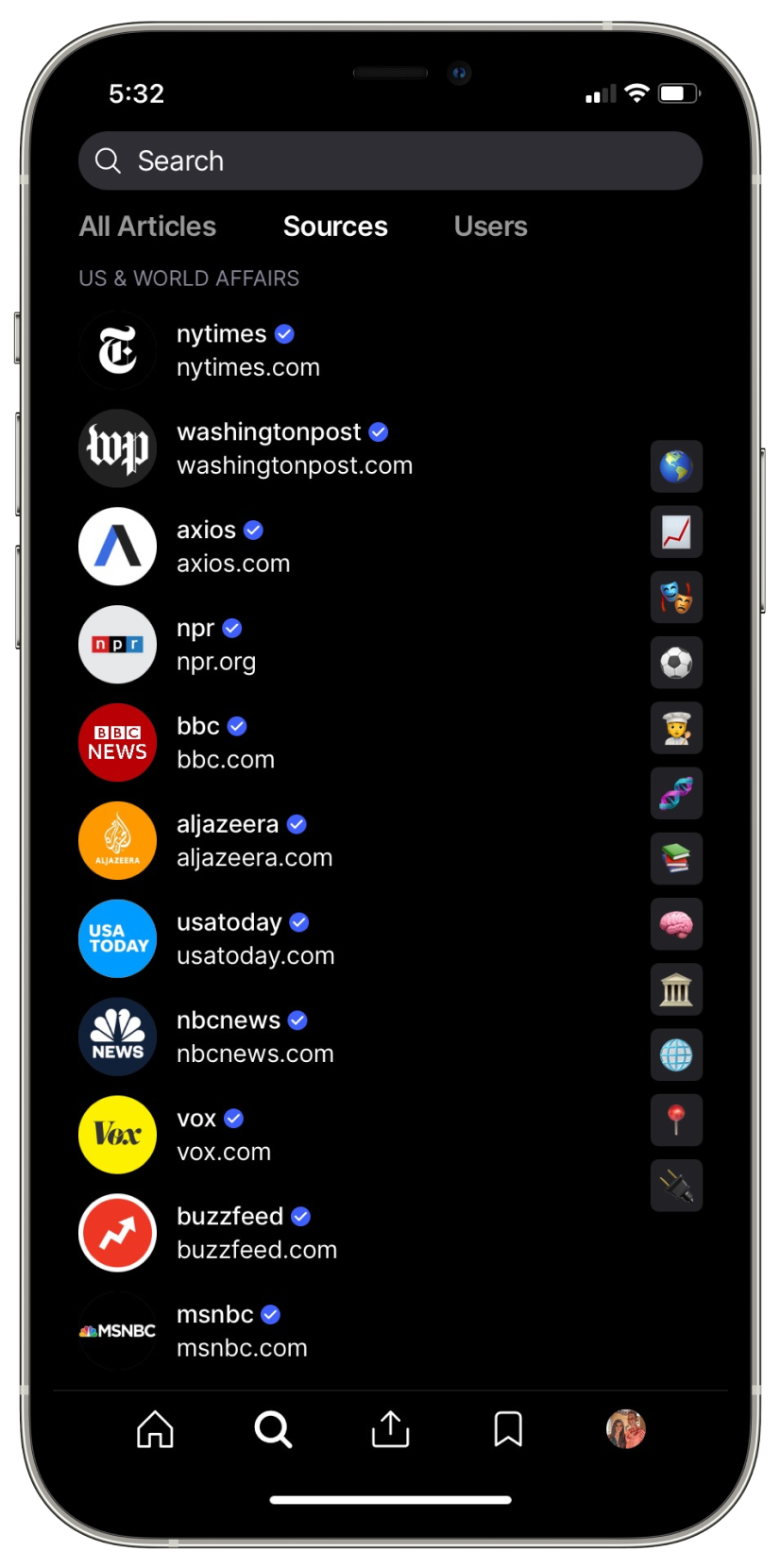Switch to the Users tab
Viewport: 781px width, 1568px height.
tap(490, 227)
